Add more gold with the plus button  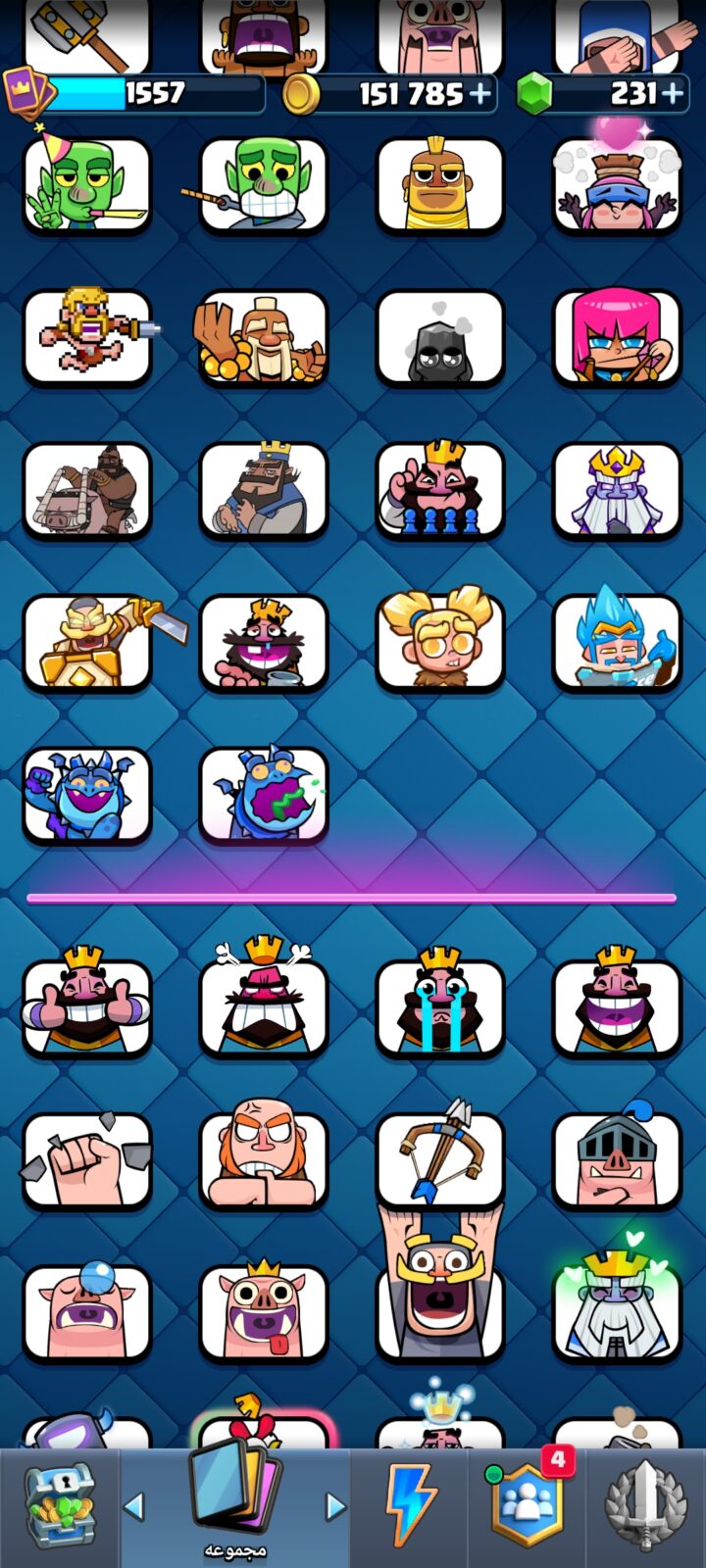(x=480, y=94)
